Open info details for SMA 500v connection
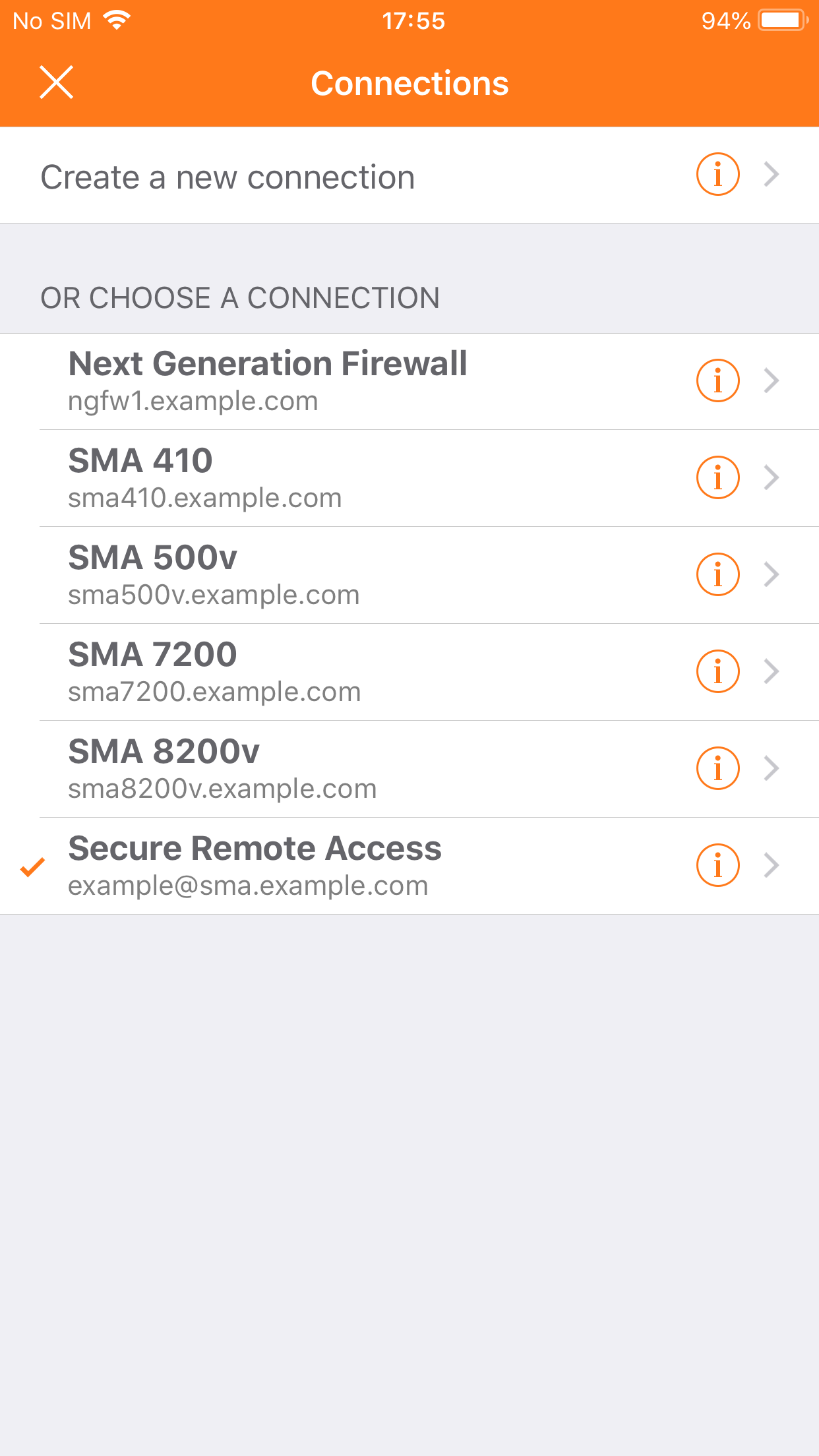The width and height of the screenshot is (819, 1456). coord(717,574)
